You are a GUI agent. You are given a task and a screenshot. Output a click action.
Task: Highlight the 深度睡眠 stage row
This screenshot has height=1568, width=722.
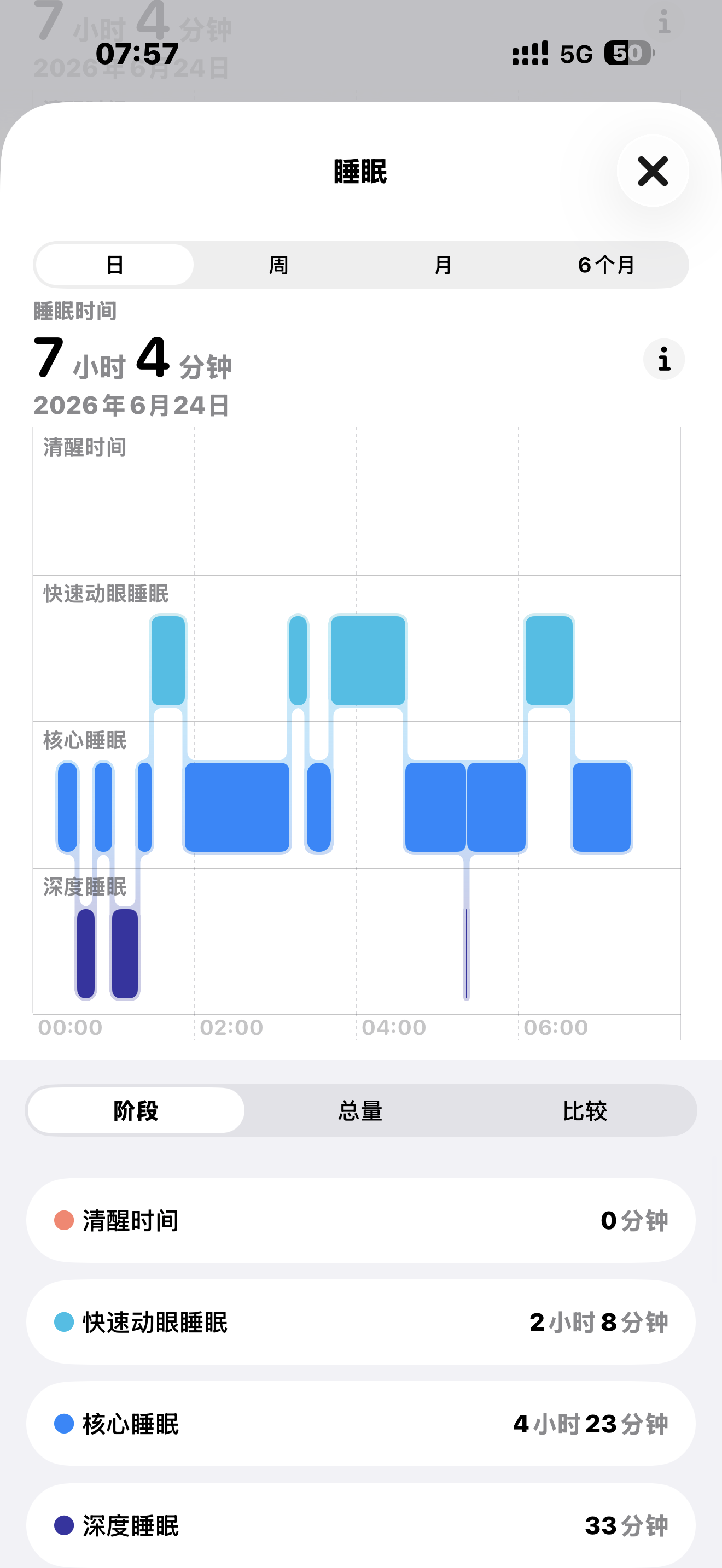(x=361, y=1525)
